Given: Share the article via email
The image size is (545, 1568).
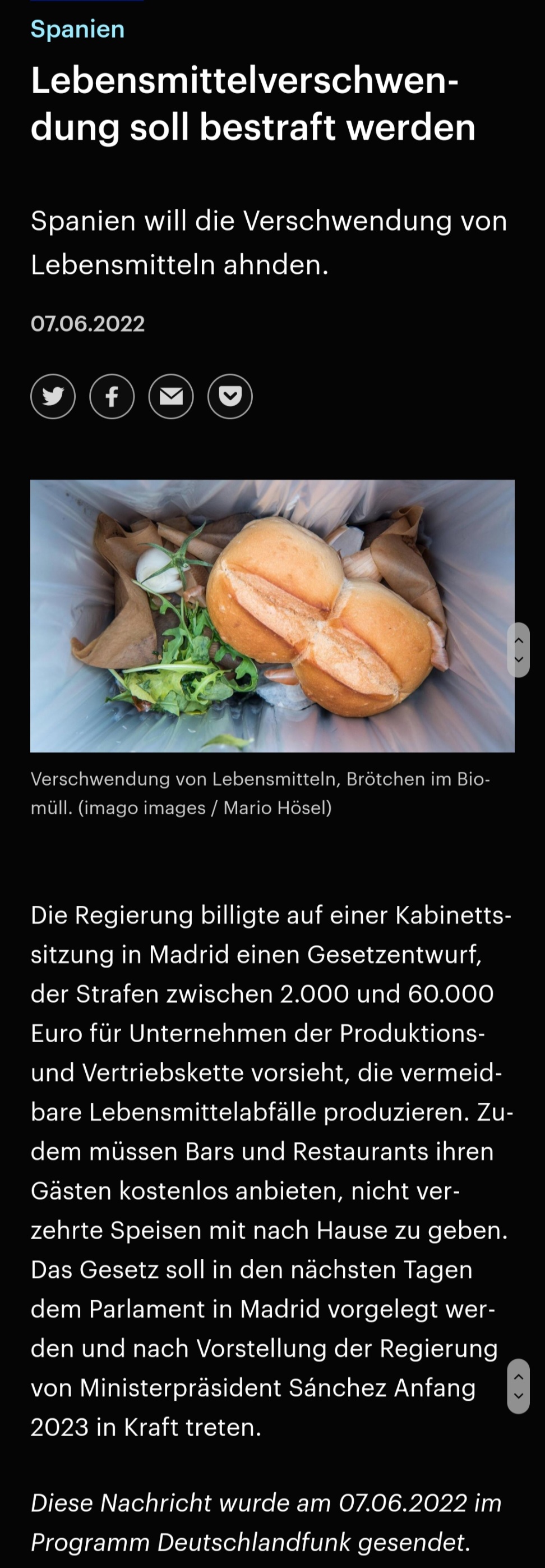Looking at the screenshot, I should [171, 396].
